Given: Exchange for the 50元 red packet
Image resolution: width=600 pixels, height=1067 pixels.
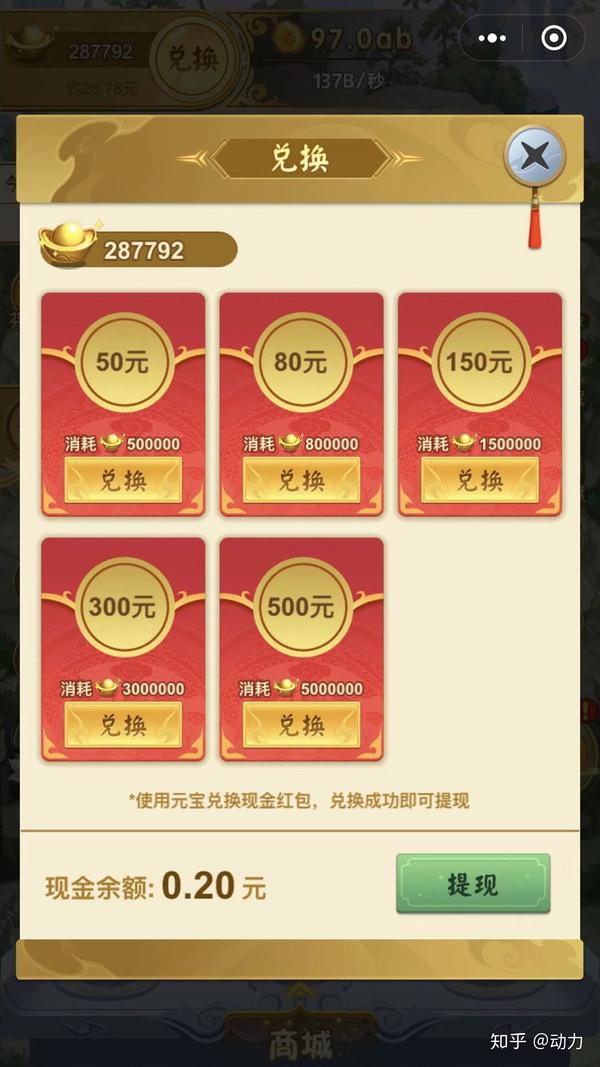Looking at the screenshot, I should (x=123, y=481).
